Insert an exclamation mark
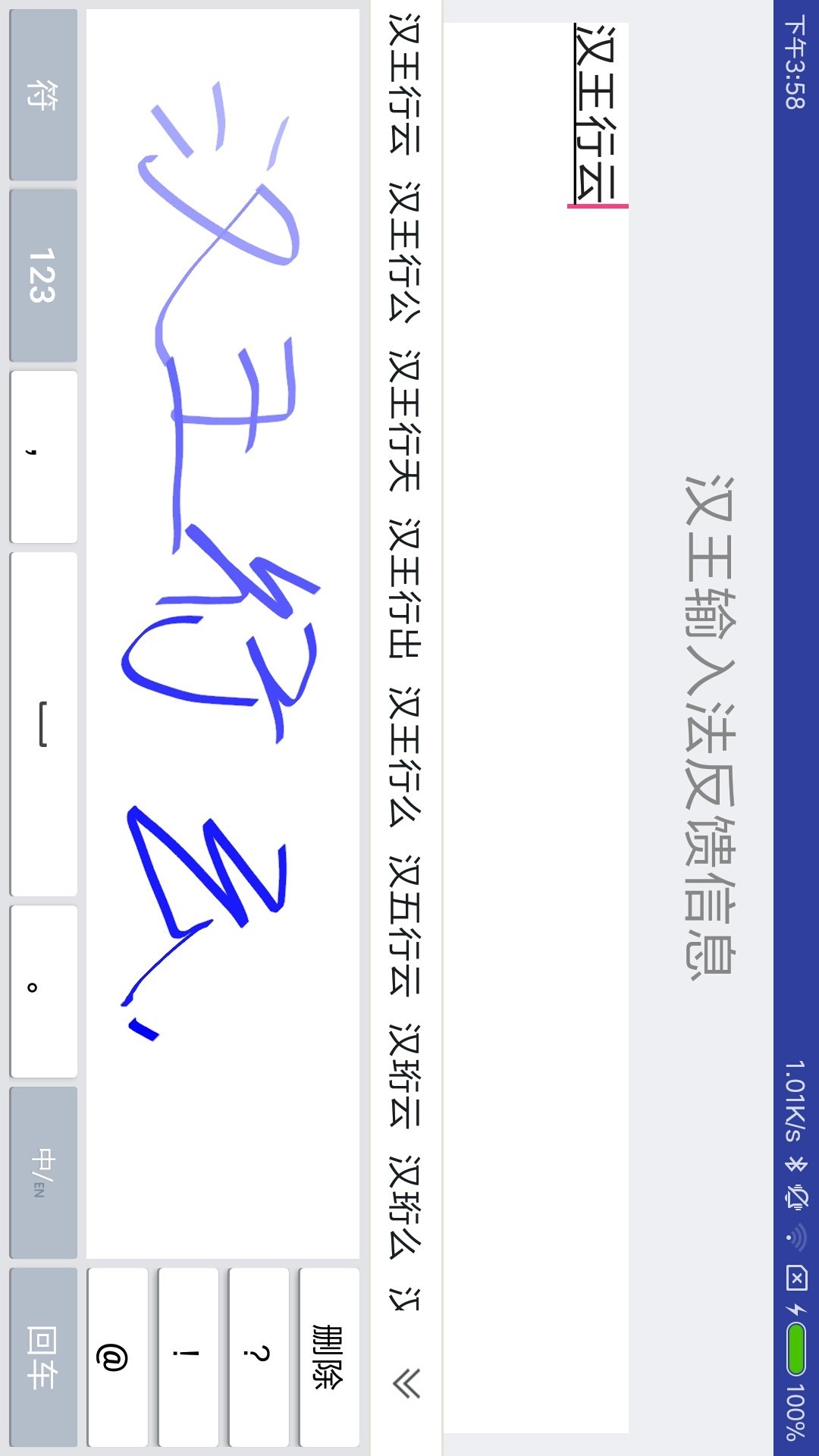 (187, 1357)
